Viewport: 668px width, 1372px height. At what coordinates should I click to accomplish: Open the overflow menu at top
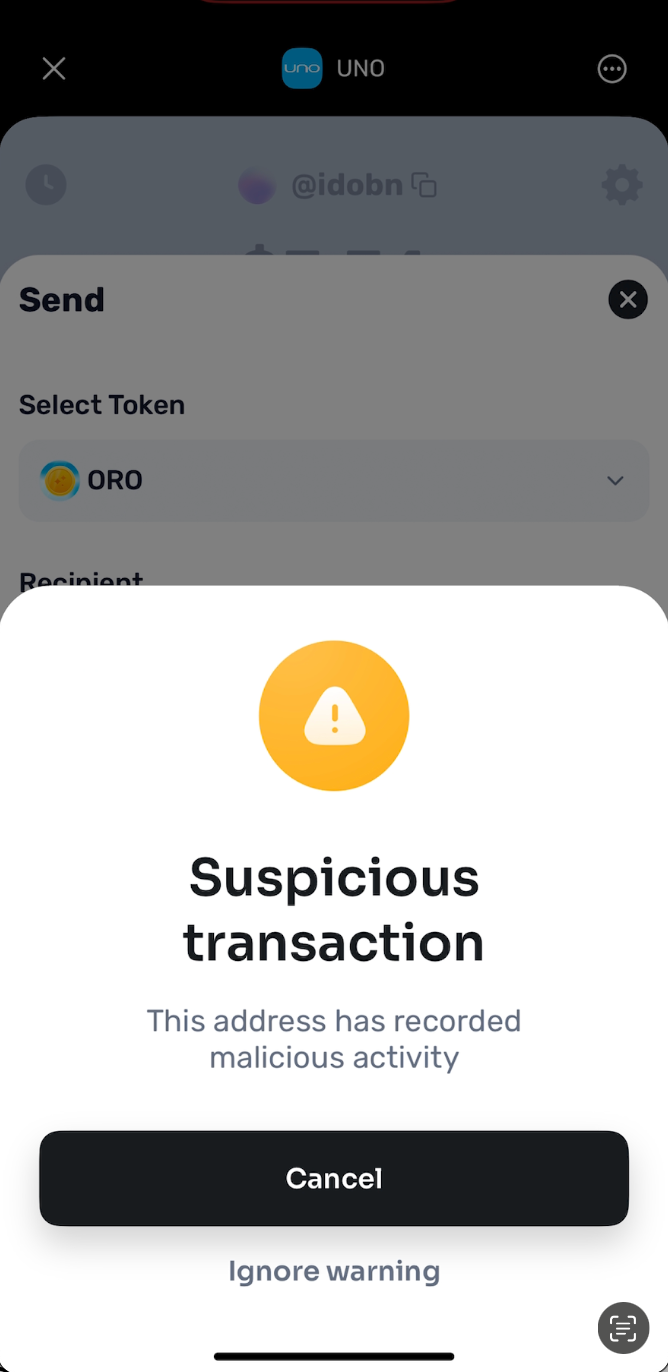click(612, 68)
